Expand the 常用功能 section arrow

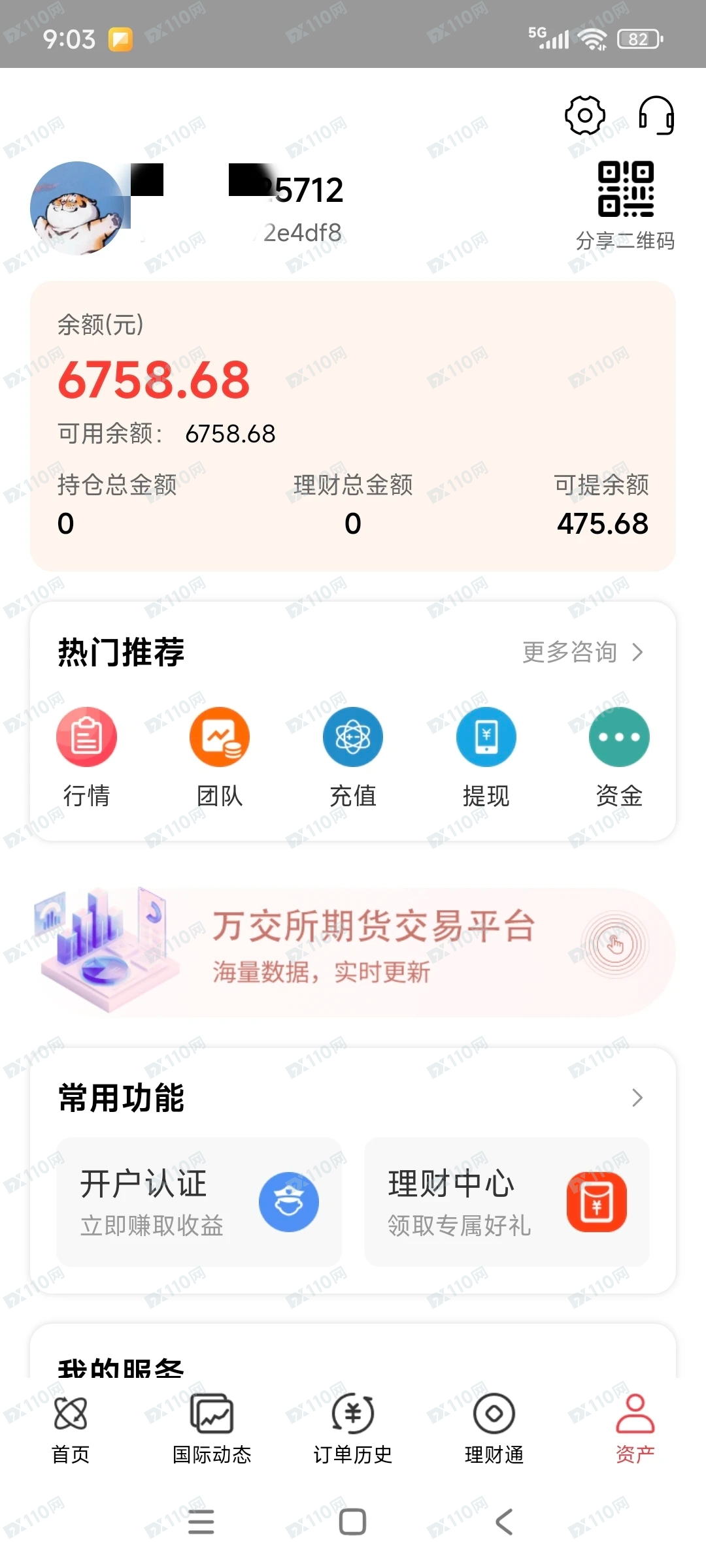click(x=637, y=1098)
